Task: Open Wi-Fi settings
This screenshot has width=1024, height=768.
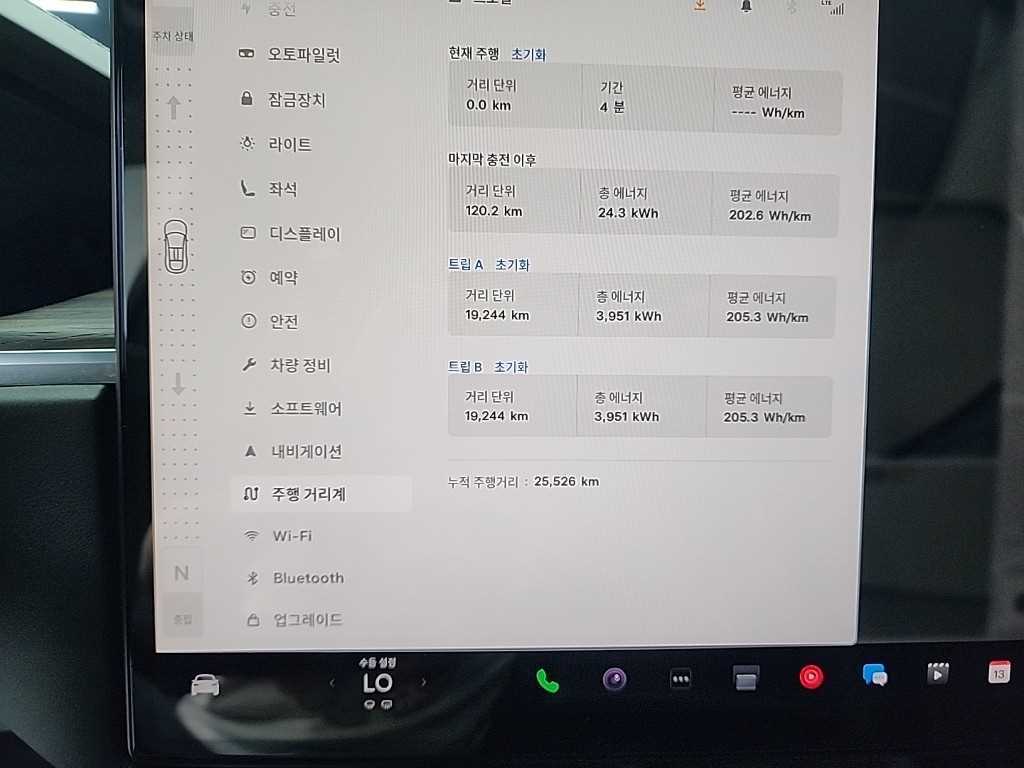Action: point(292,536)
